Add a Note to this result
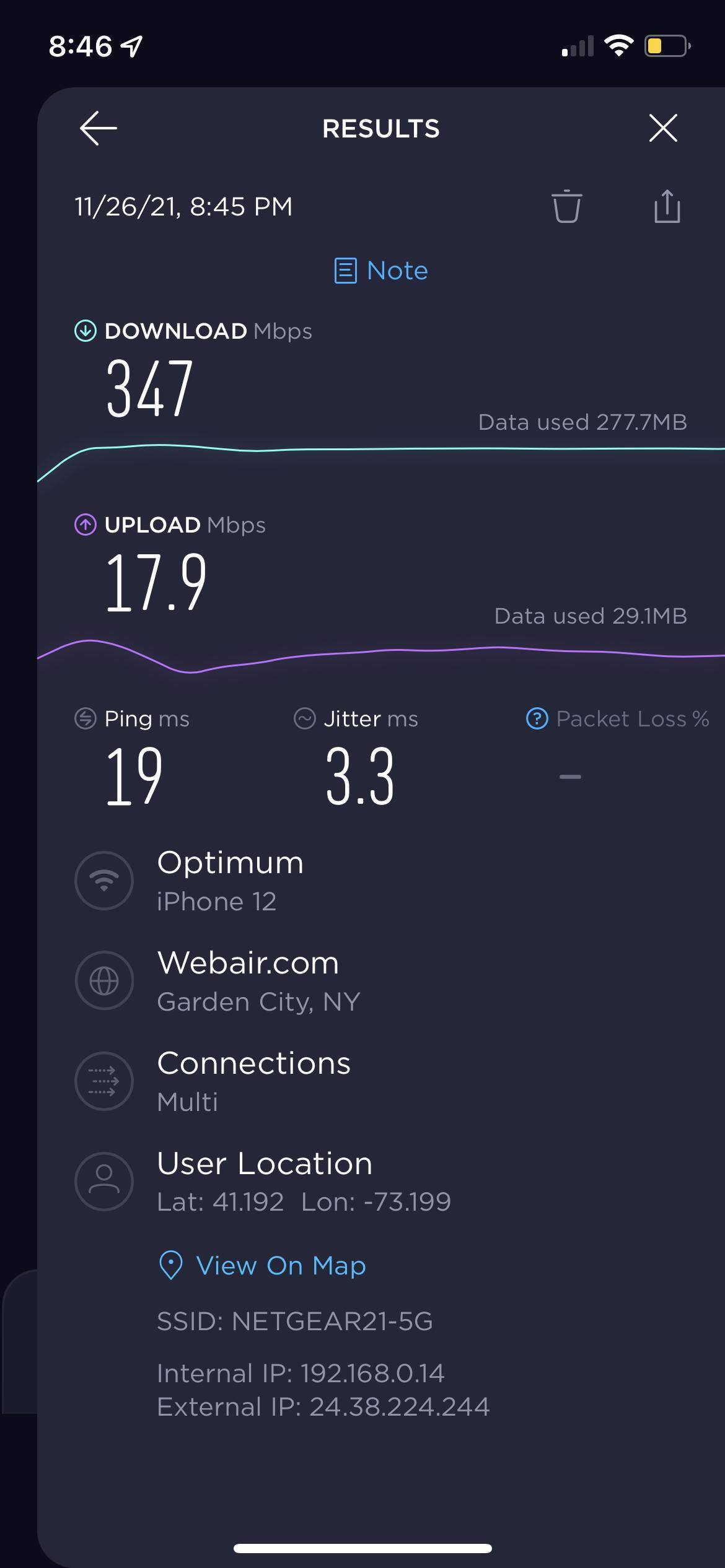Image resolution: width=725 pixels, height=1568 pixels. tap(381, 271)
